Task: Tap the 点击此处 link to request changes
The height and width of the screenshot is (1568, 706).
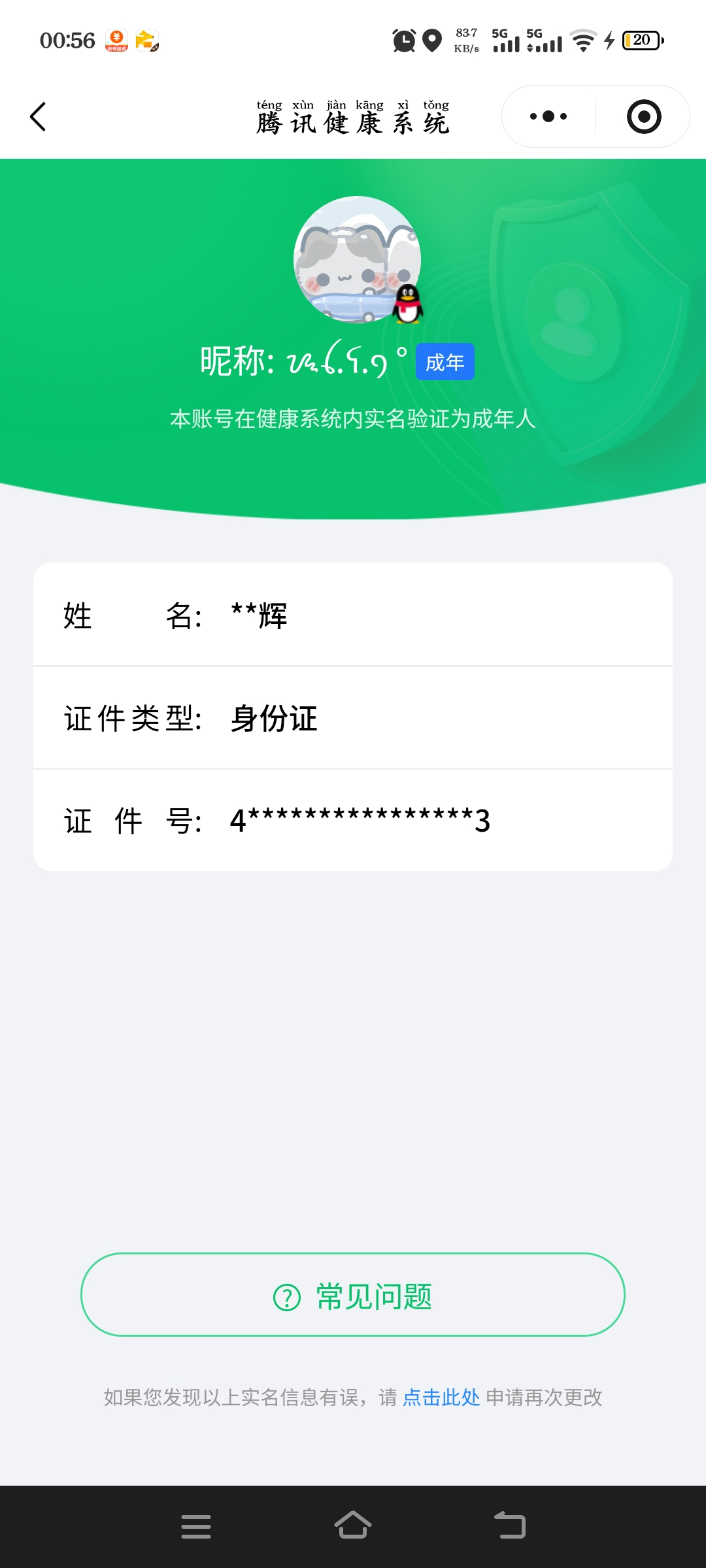Action: pyautogui.click(x=441, y=1397)
